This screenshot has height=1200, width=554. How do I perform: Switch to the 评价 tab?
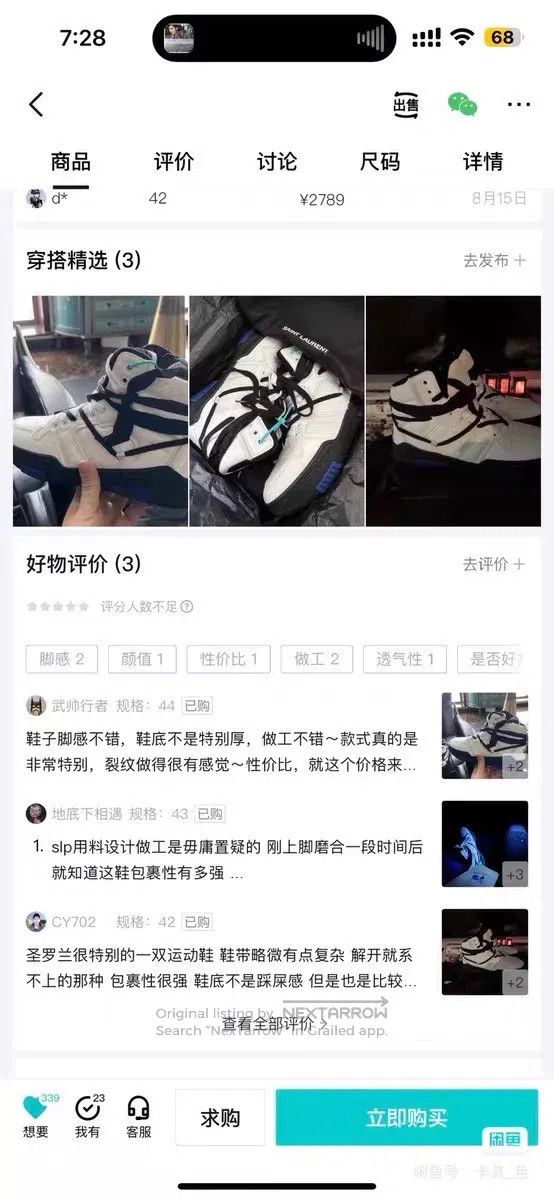pos(174,162)
